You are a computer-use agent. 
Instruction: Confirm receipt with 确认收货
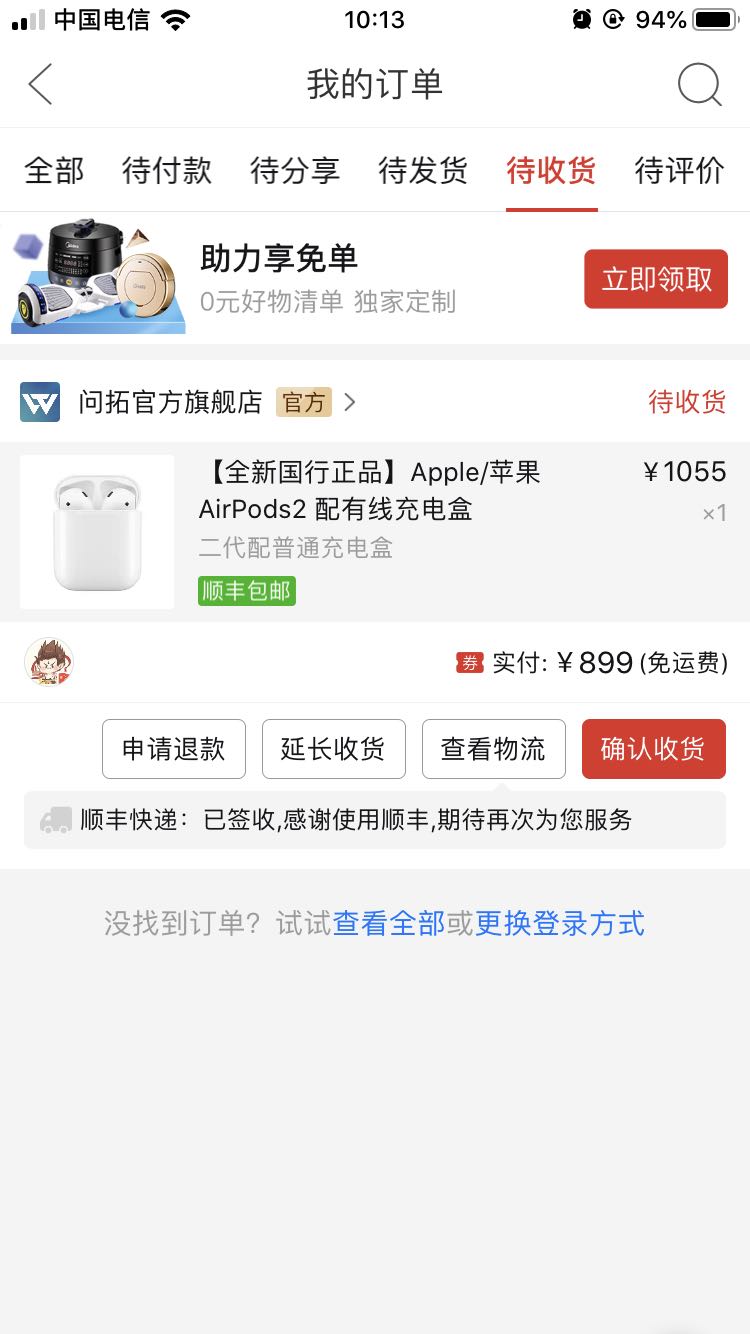tap(654, 749)
